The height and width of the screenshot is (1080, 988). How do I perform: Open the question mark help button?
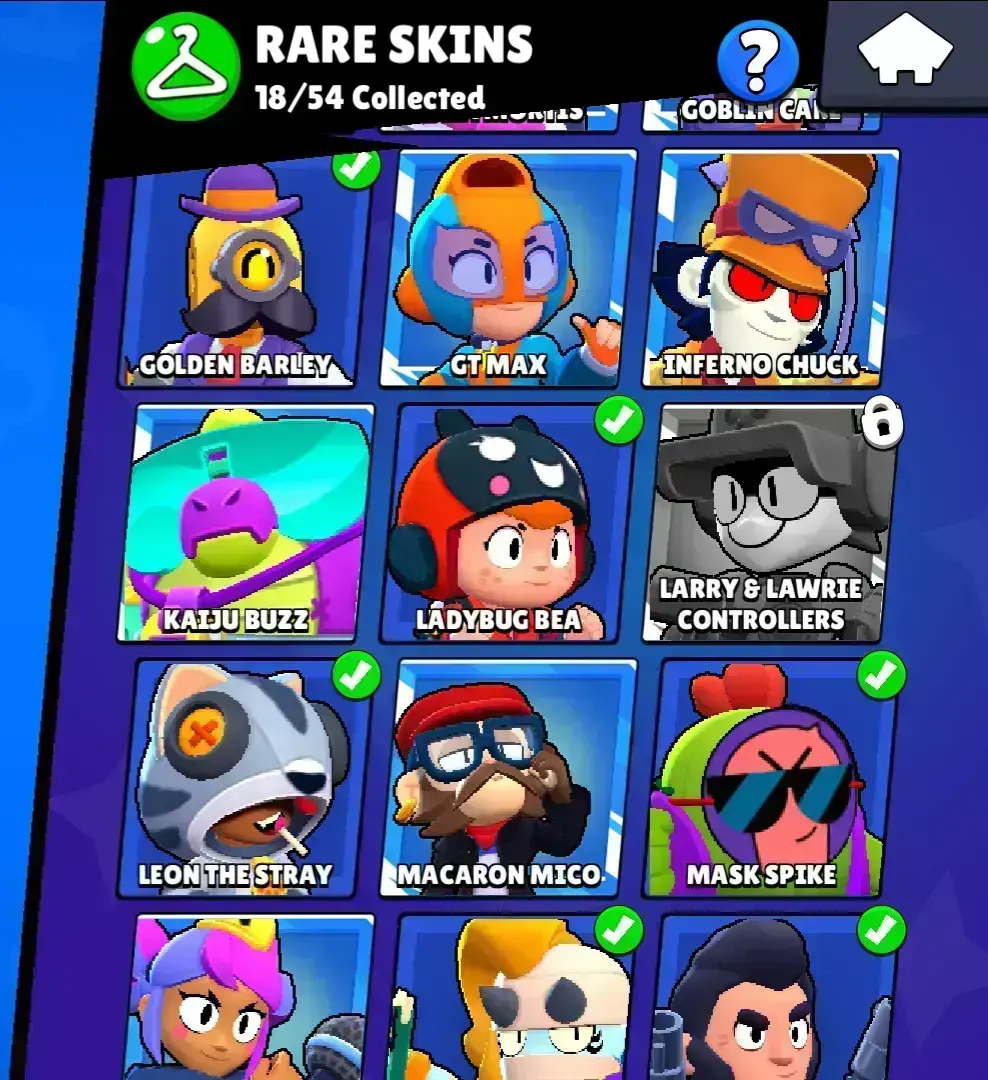758,60
